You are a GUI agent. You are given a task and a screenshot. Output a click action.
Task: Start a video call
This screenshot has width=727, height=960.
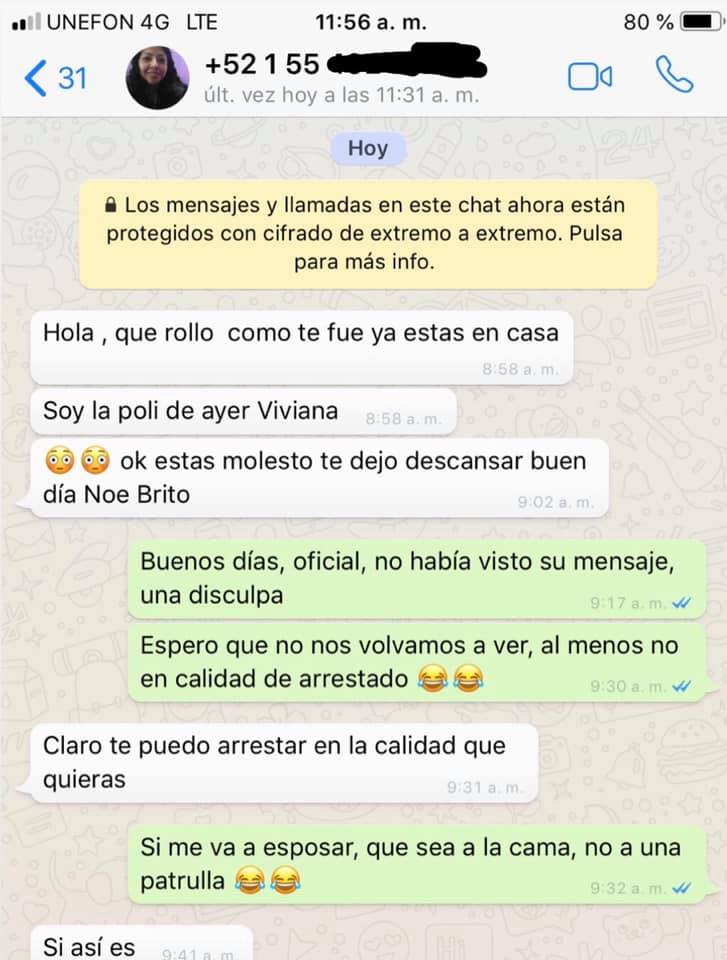pos(590,77)
